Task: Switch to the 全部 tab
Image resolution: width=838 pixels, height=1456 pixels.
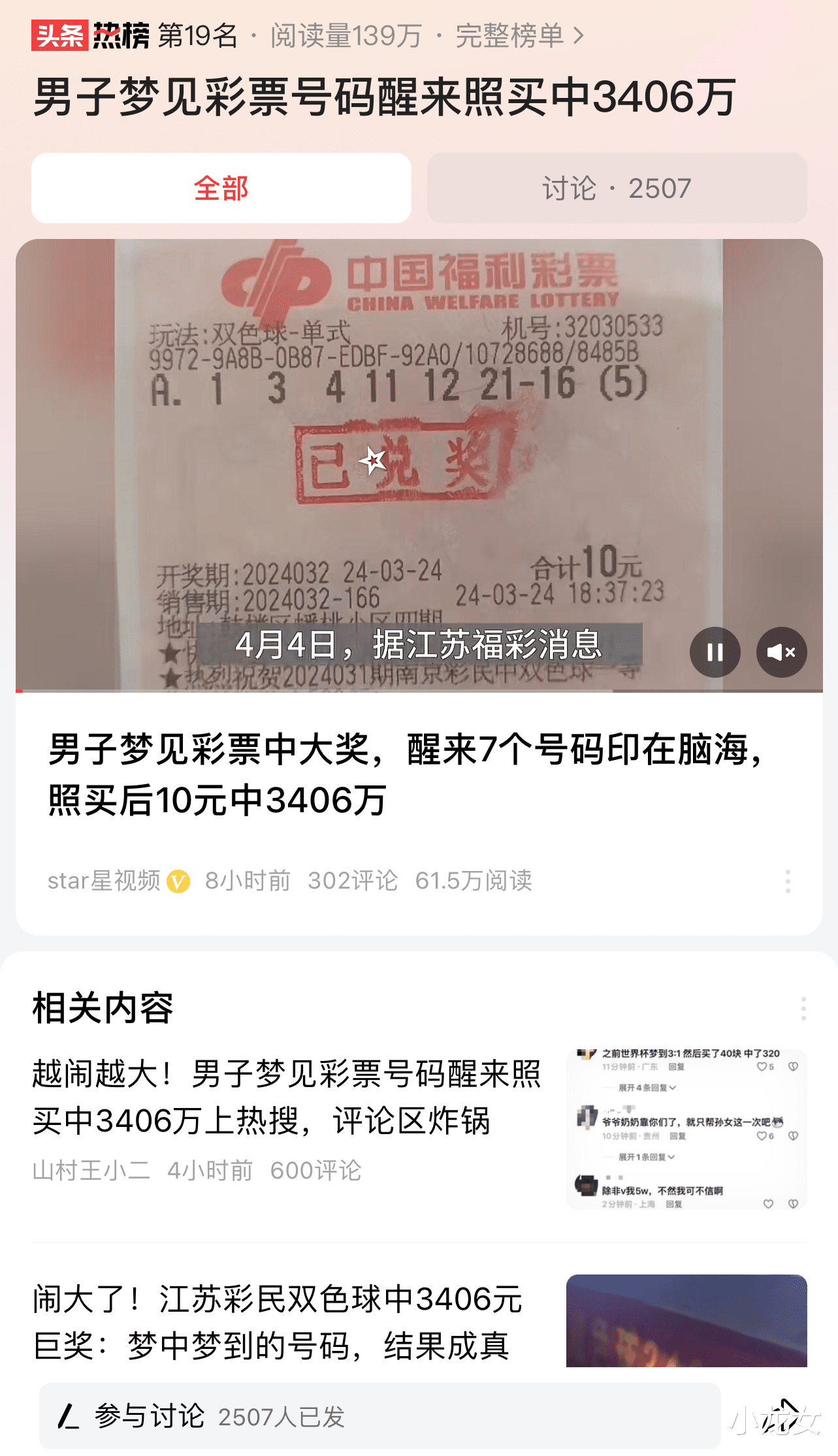Action: click(x=221, y=188)
